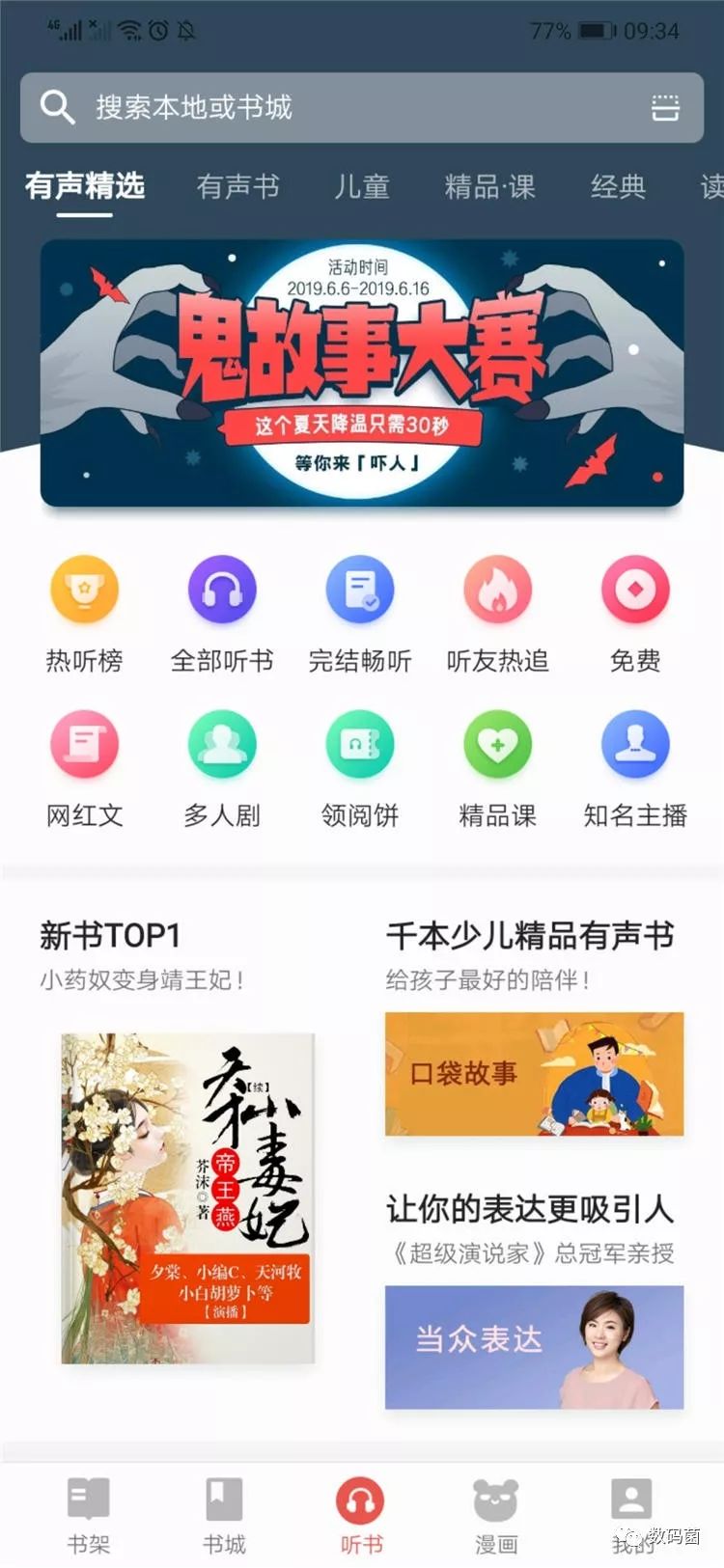Switch to the 有声书 tab
The height and width of the screenshot is (1568, 724).
click(x=238, y=186)
